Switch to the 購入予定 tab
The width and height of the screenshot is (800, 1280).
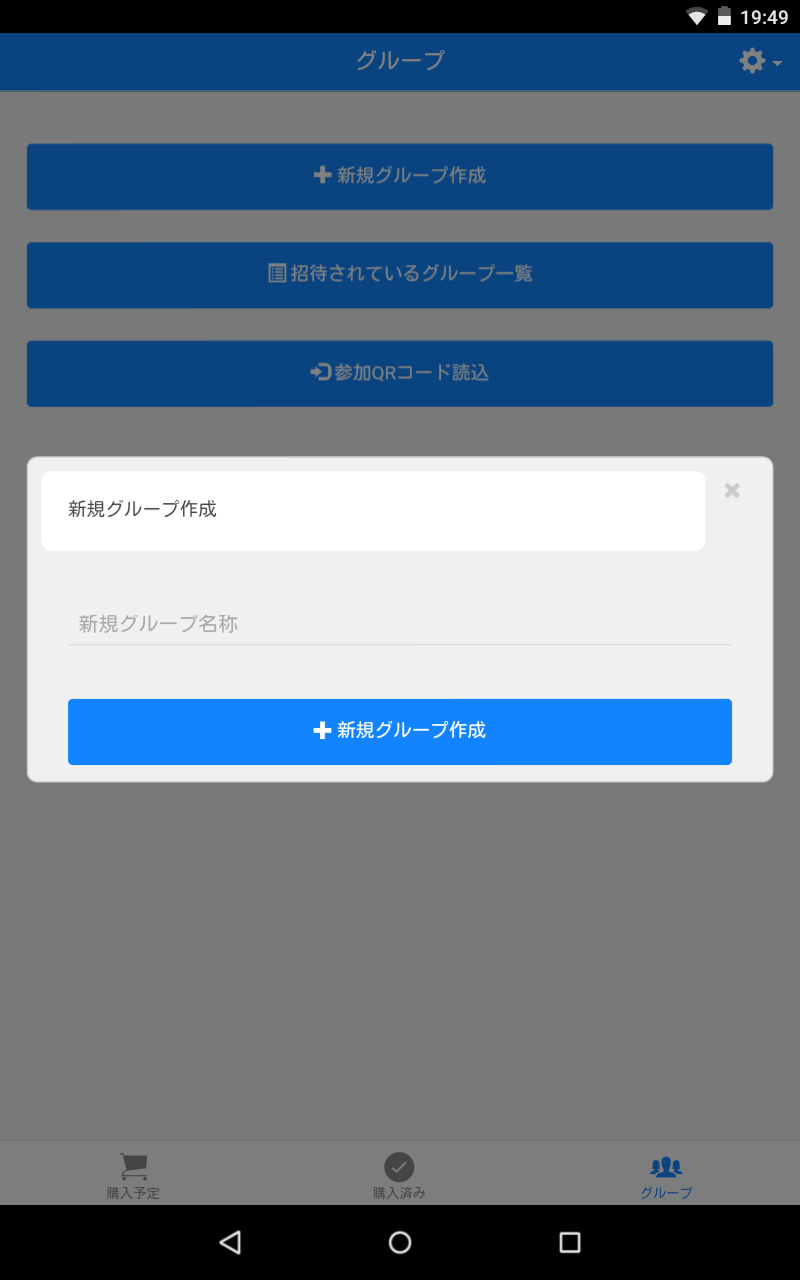coord(133,1175)
